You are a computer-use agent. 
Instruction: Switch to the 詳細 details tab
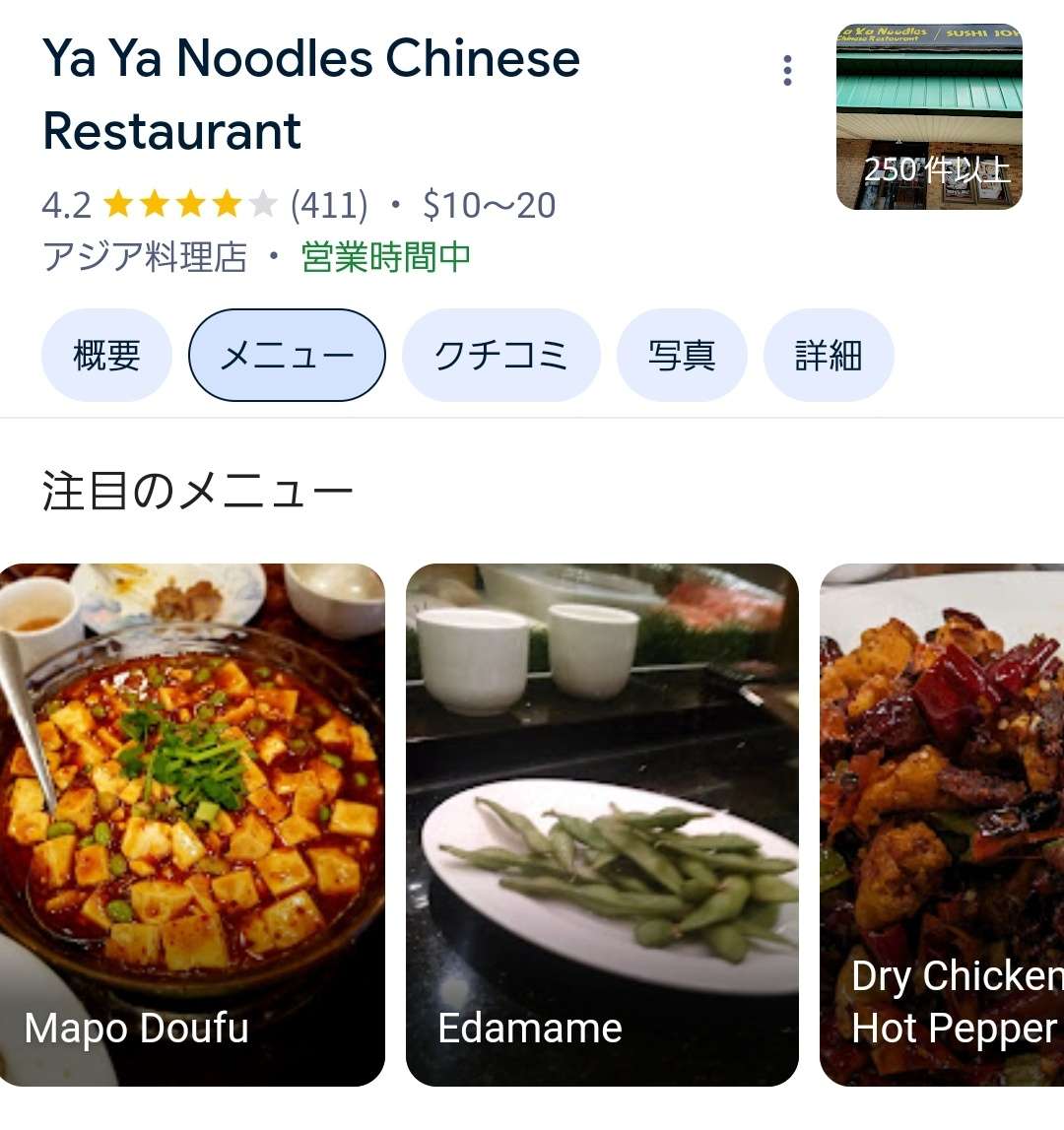click(828, 355)
